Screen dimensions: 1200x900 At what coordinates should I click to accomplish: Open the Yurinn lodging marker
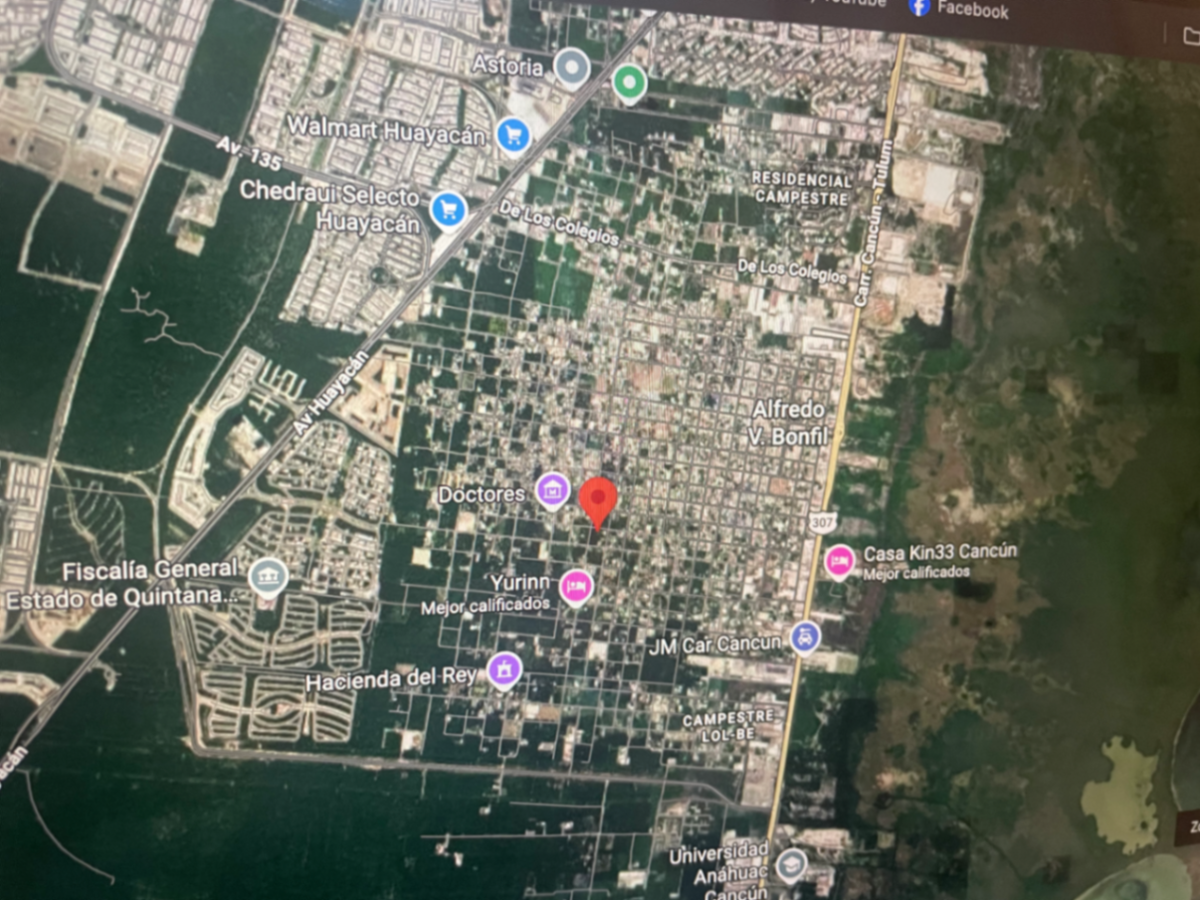576,587
